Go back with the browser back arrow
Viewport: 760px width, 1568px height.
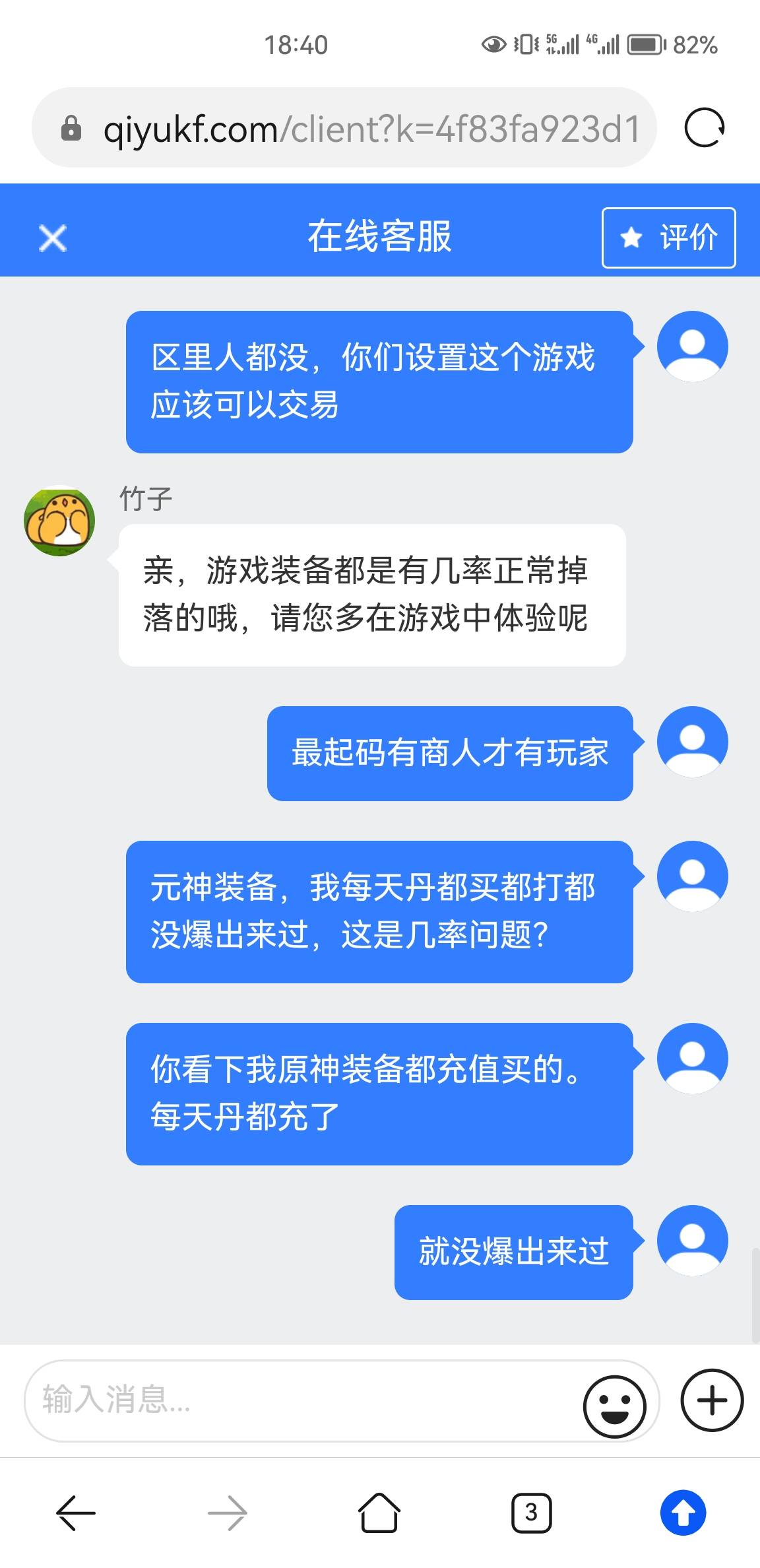(x=76, y=1512)
